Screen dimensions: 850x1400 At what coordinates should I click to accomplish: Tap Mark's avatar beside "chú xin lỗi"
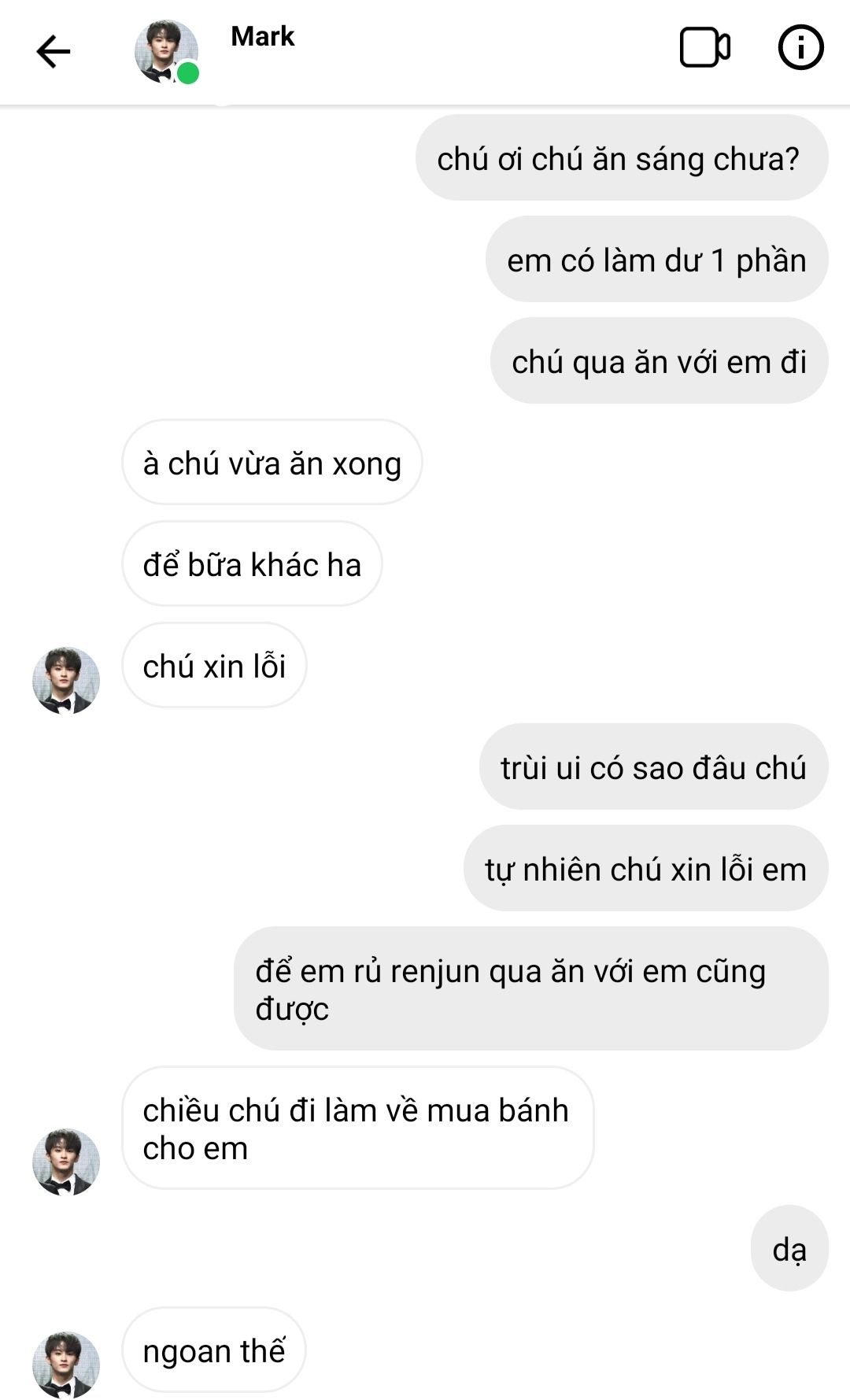[66, 680]
